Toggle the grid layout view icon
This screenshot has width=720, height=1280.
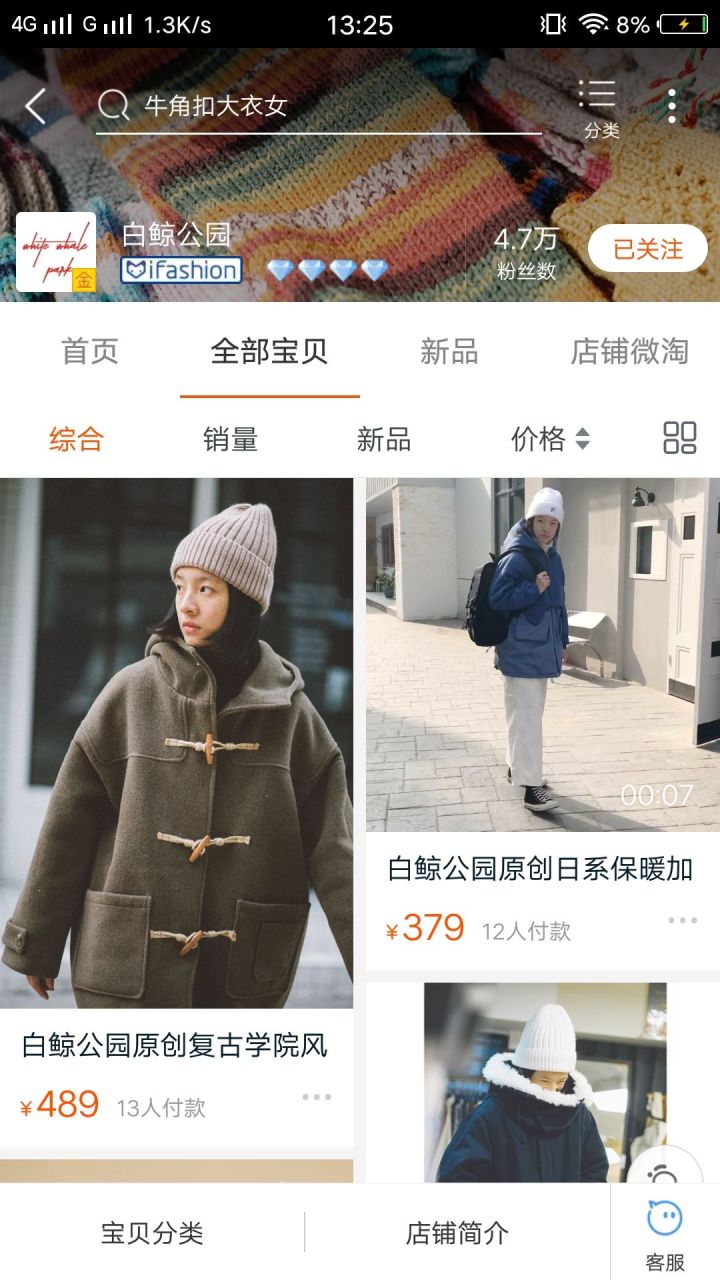tap(680, 438)
